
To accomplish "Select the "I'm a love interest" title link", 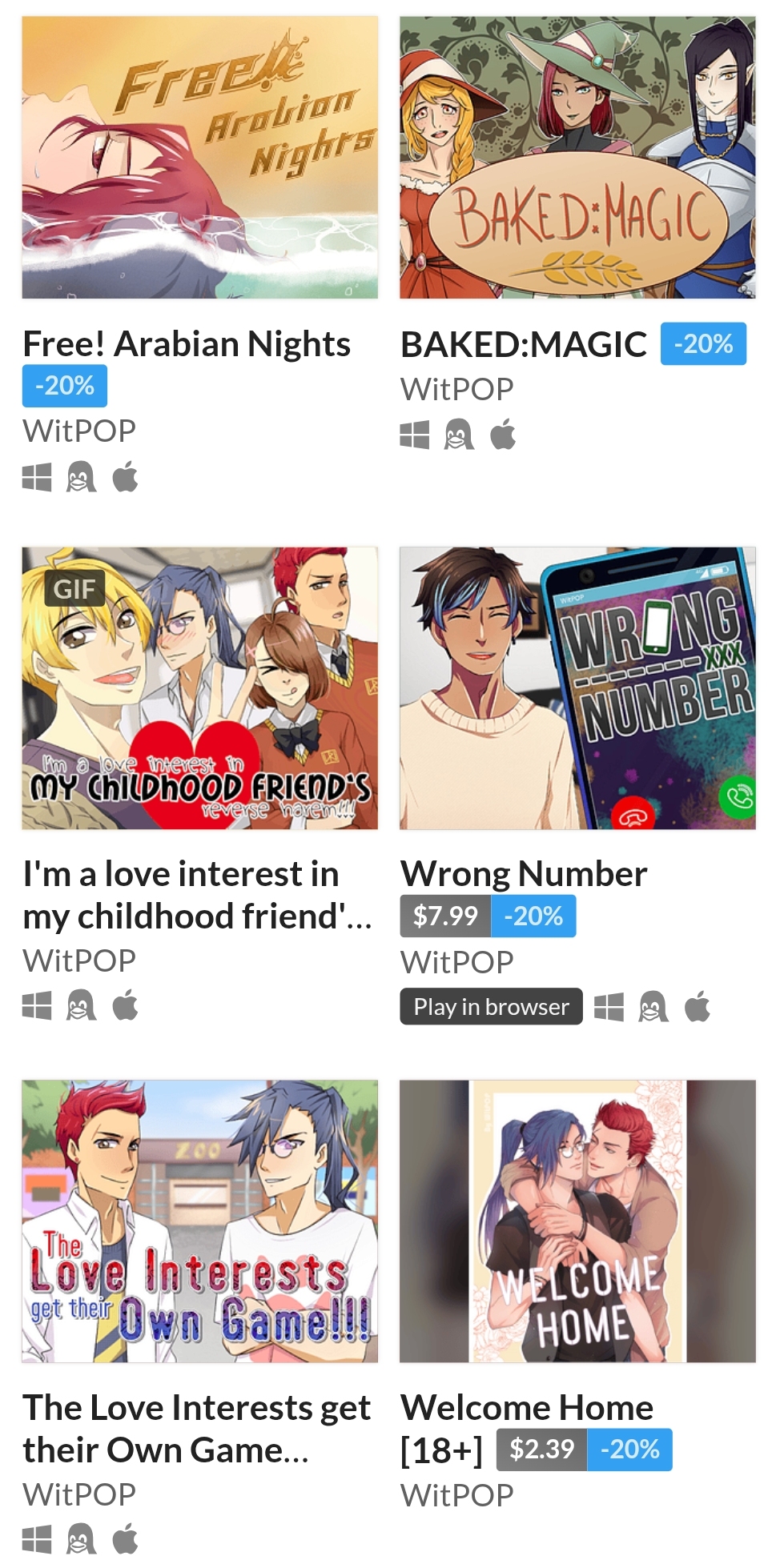I will (196, 895).
